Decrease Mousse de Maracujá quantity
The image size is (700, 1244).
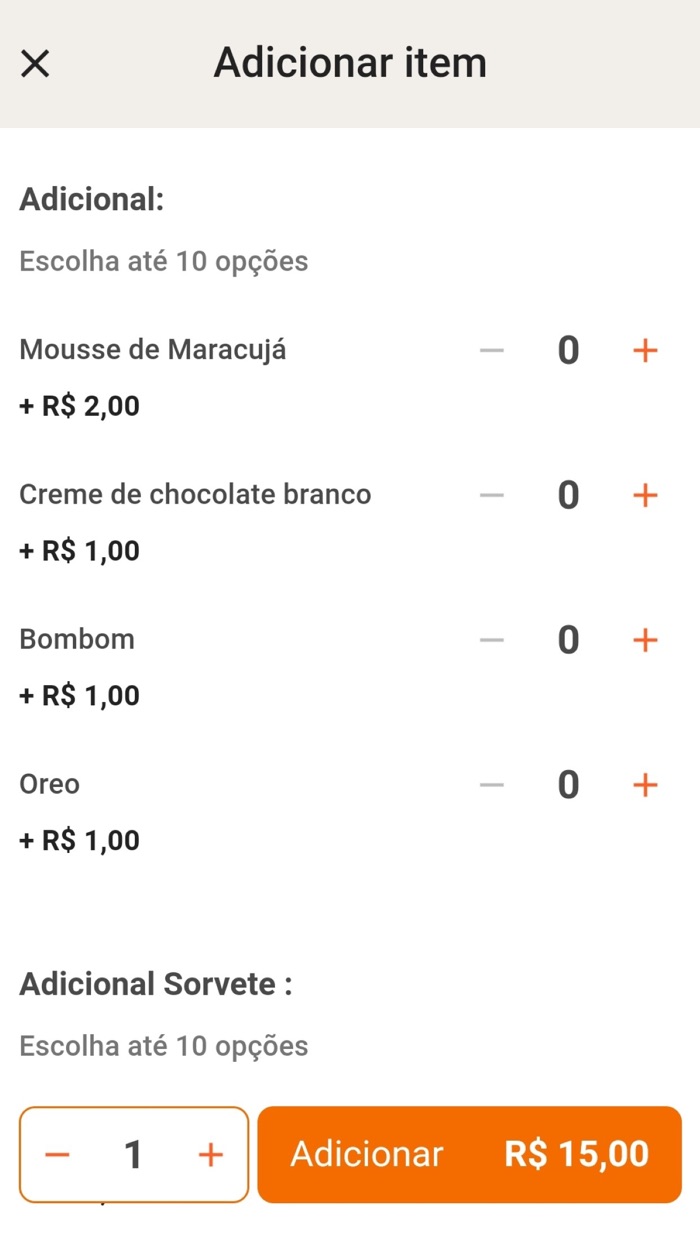point(492,351)
